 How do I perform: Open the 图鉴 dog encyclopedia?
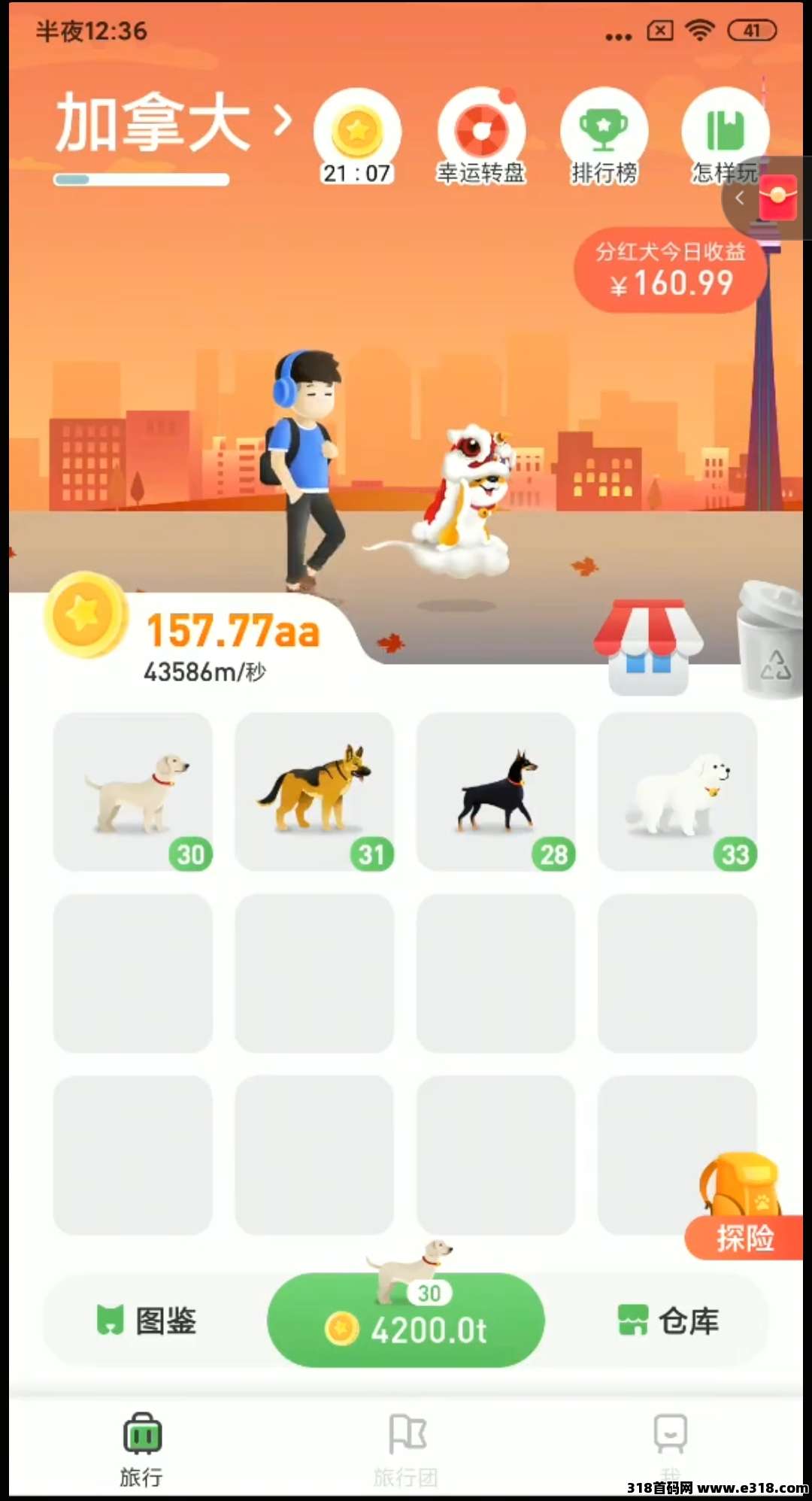[148, 1321]
